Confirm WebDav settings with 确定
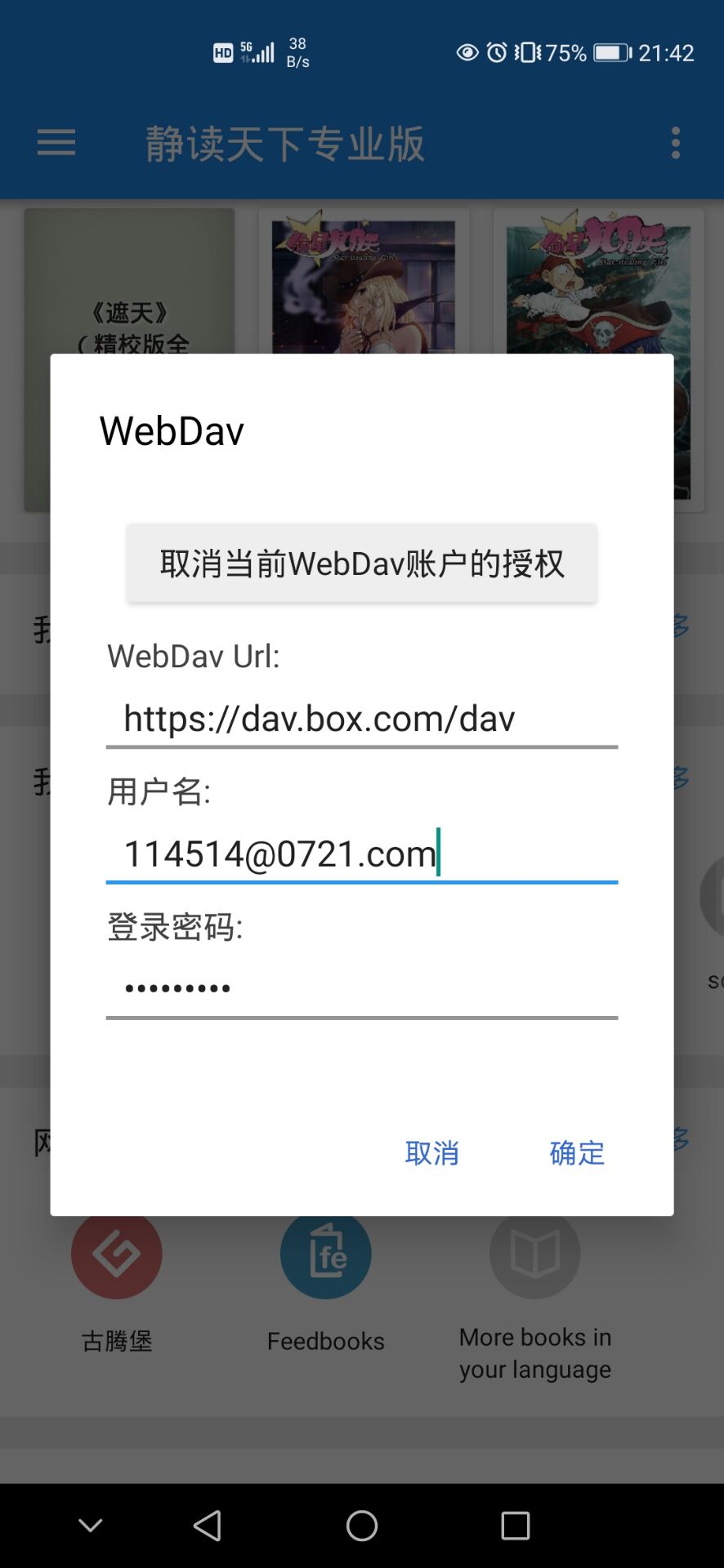The height and width of the screenshot is (1568, 724). pos(577,1153)
